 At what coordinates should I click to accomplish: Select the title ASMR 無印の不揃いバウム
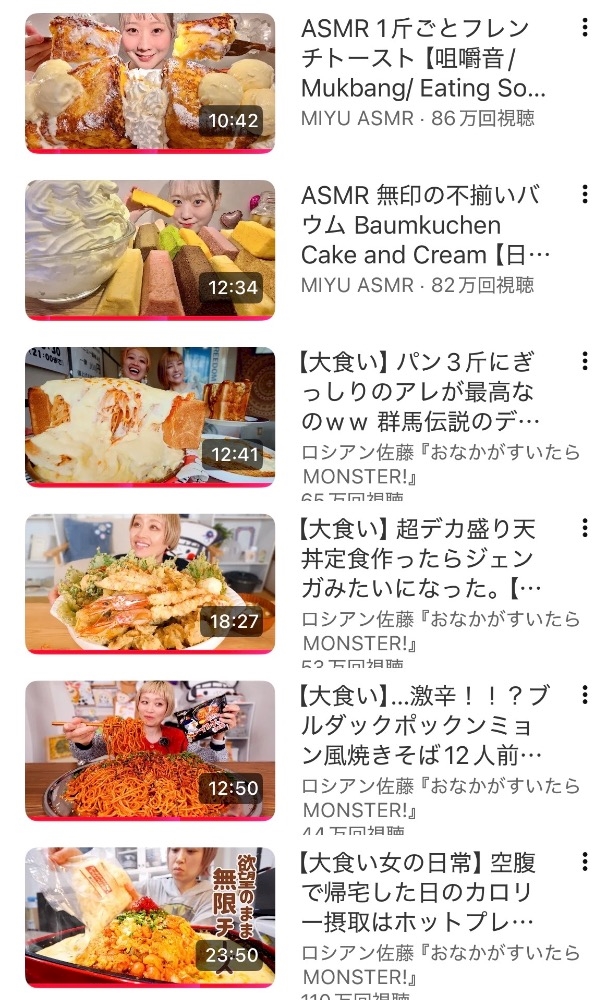(425, 225)
